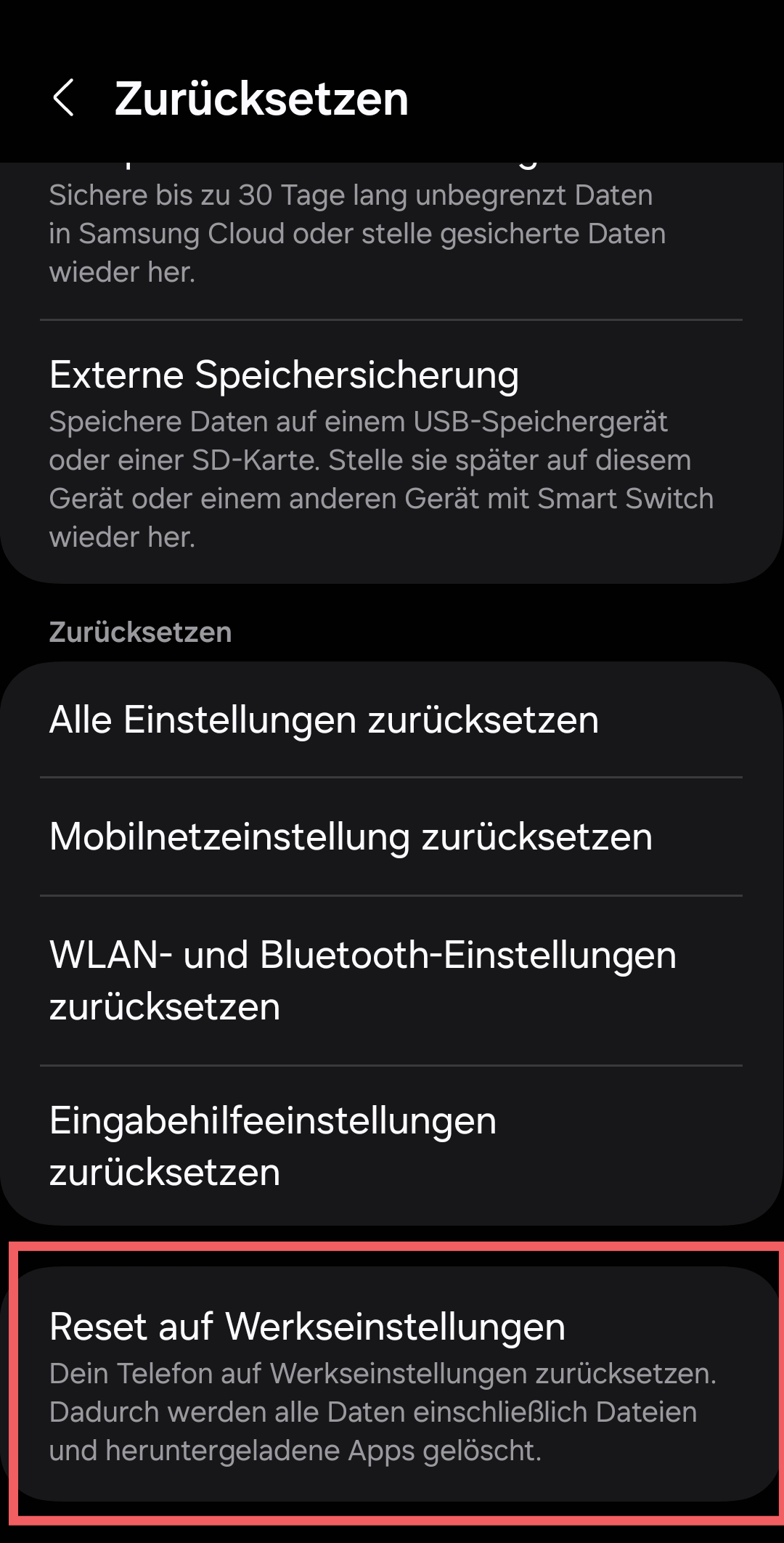The width and height of the screenshot is (784, 1543).
Task: Select Alle Einstellungen zurücksetzen
Action: (392, 720)
